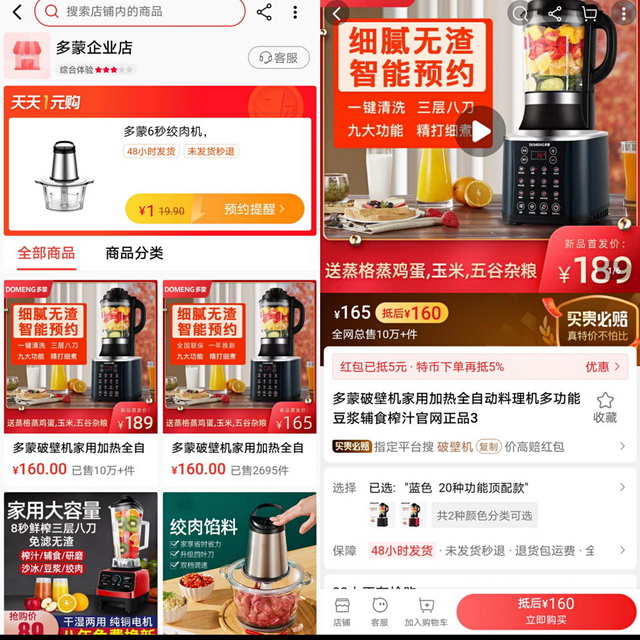The width and height of the screenshot is (640, 640).
Task: Open the blender card with 已售10万+件
Action: pyautogui.click(x=81, y=380)
